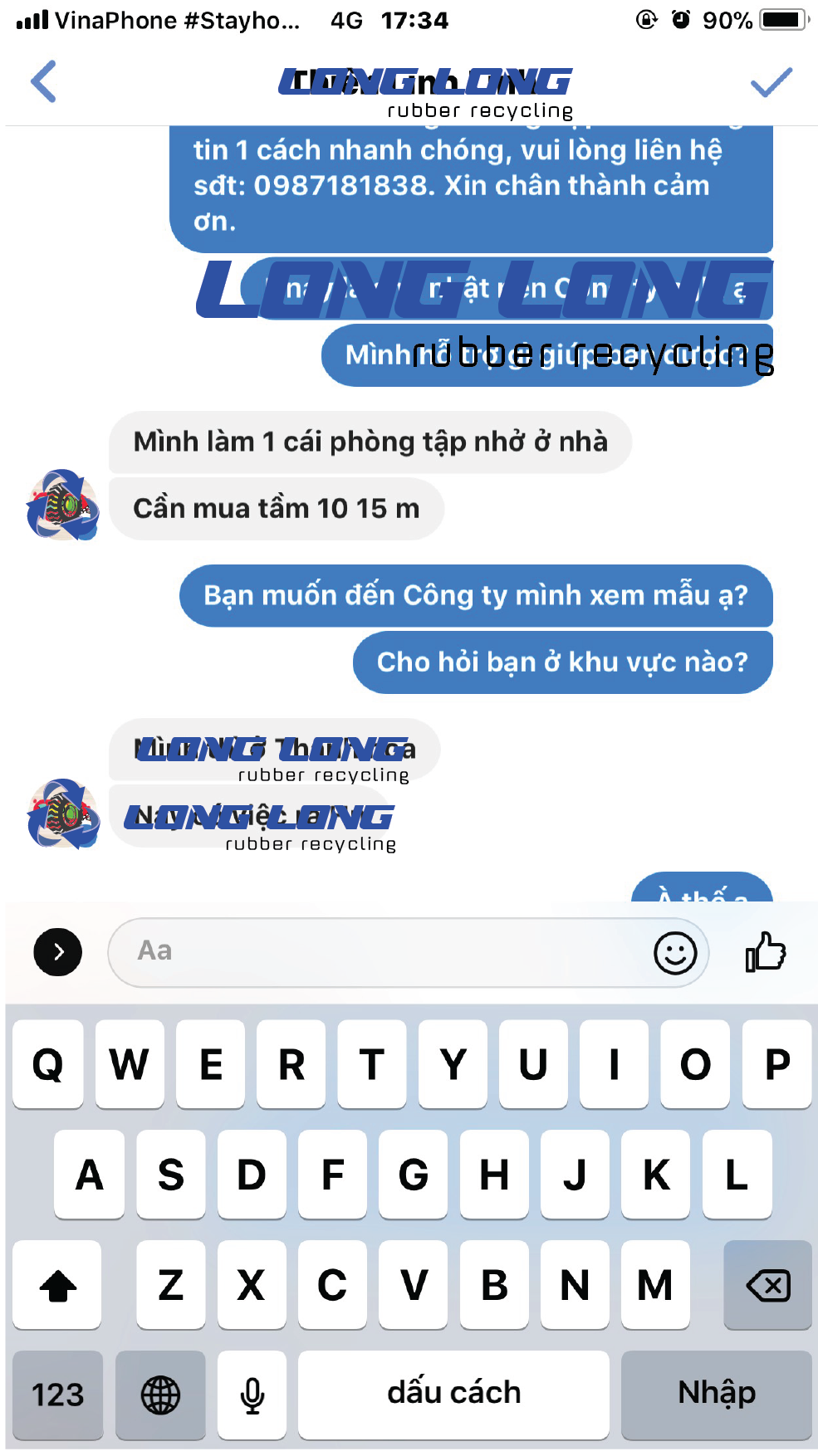Tap the shift key on the keyboard
Viewport: 818px width, 1456px height.
click(57, 1285)
